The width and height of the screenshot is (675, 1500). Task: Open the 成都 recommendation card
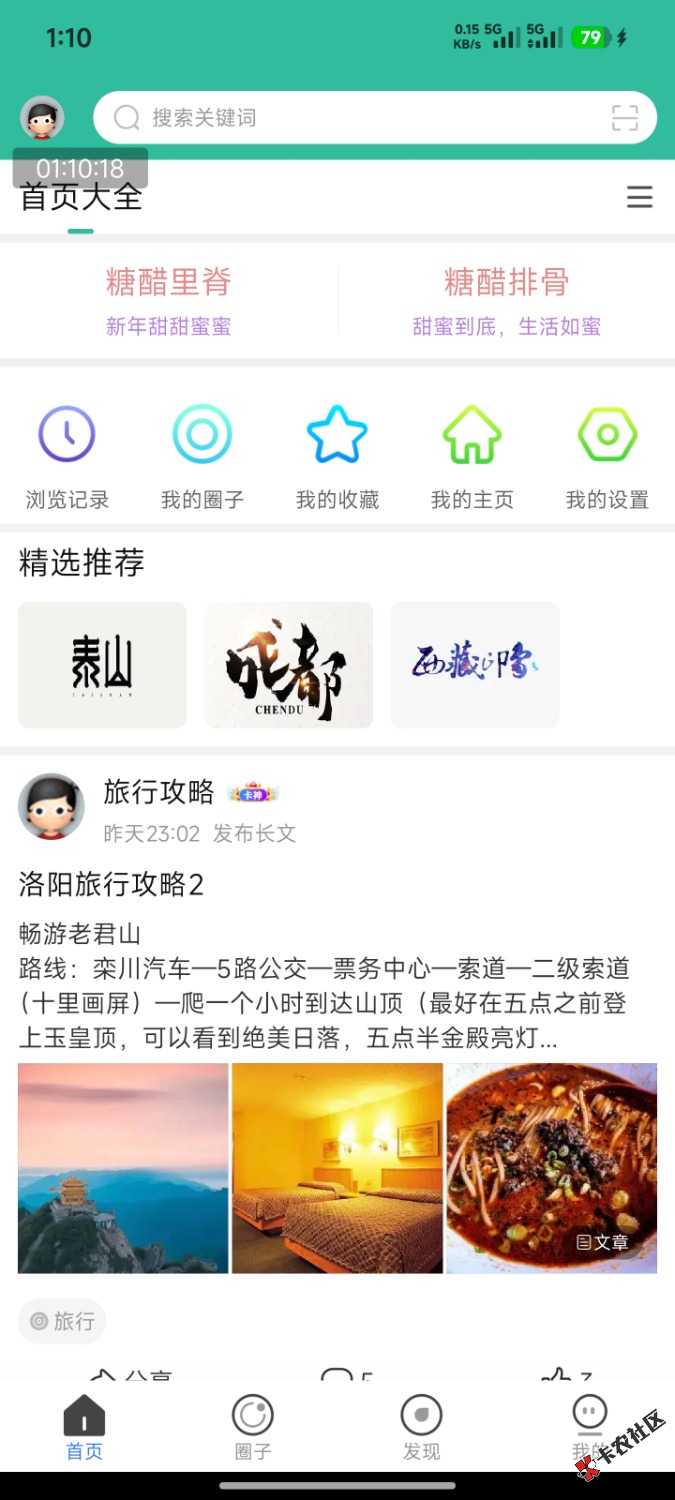click(288, 665)
